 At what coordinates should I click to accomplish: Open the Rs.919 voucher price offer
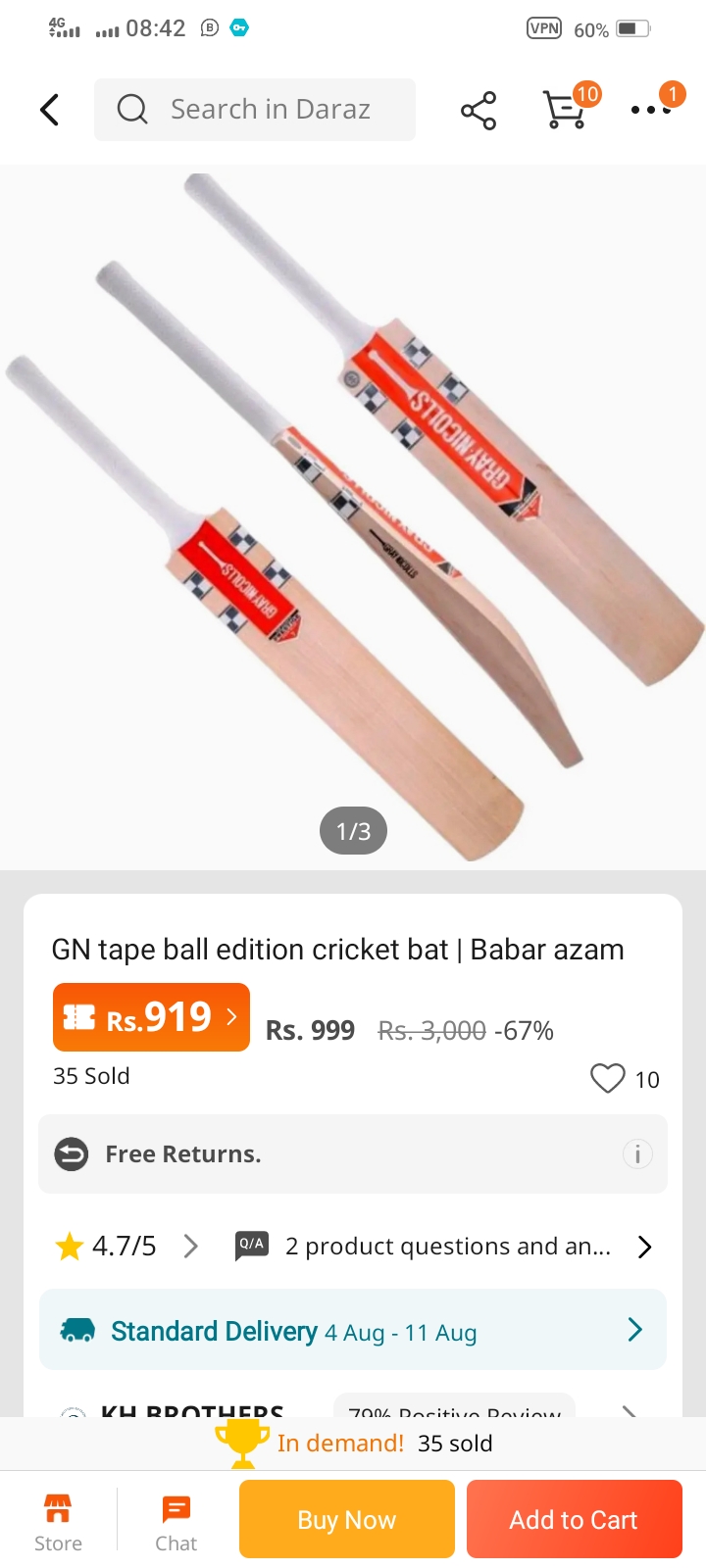(152, 1017)
